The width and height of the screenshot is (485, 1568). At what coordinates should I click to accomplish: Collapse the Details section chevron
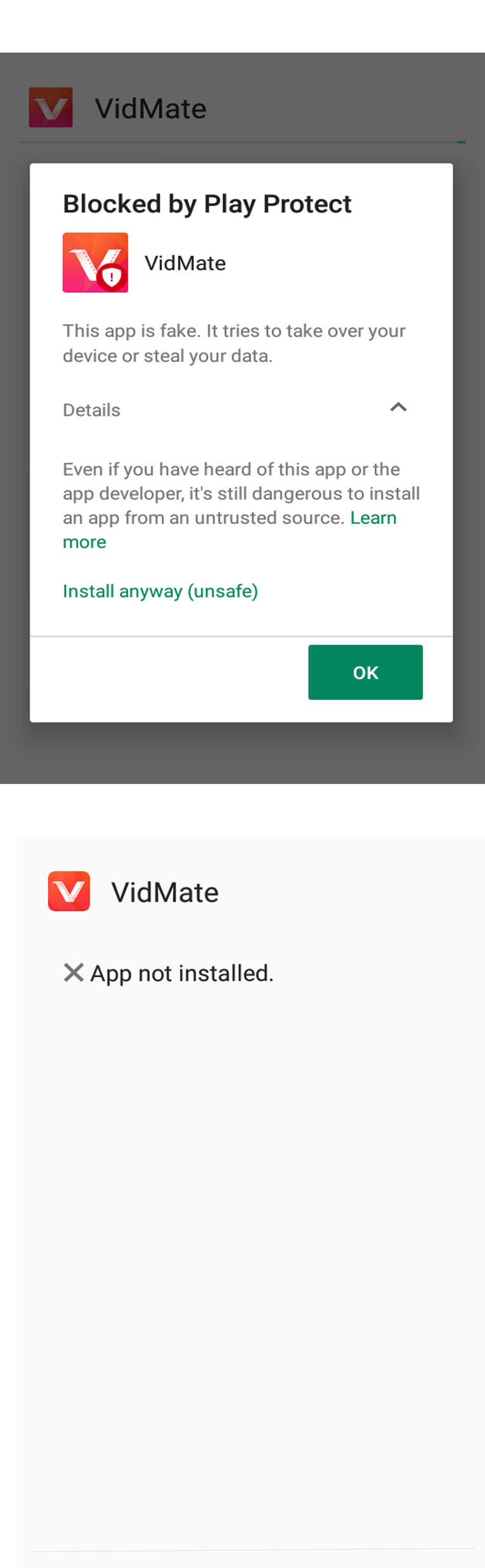coord(398,408)
